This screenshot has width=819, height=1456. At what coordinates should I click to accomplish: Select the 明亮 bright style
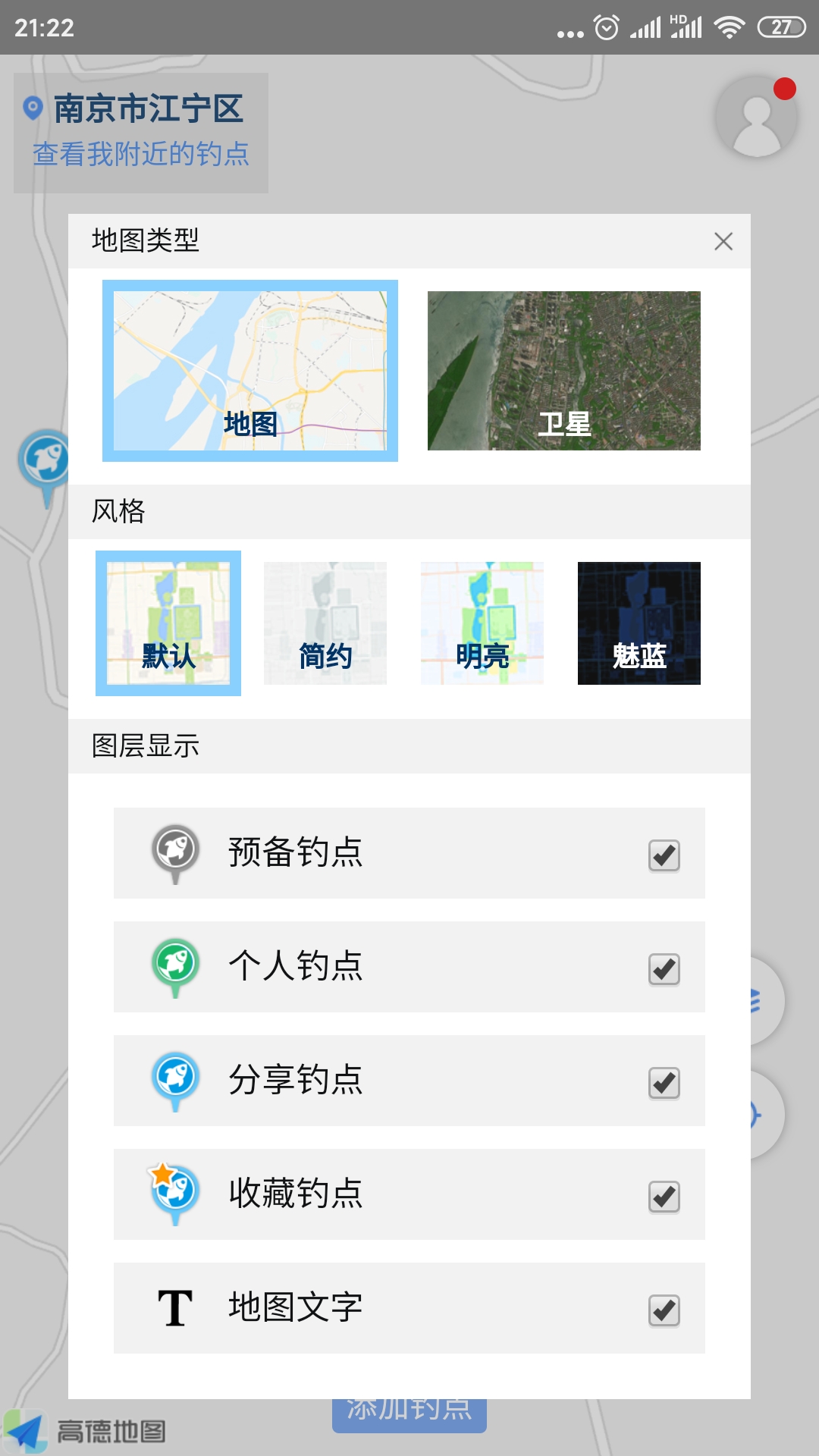(x=482, y=622)
